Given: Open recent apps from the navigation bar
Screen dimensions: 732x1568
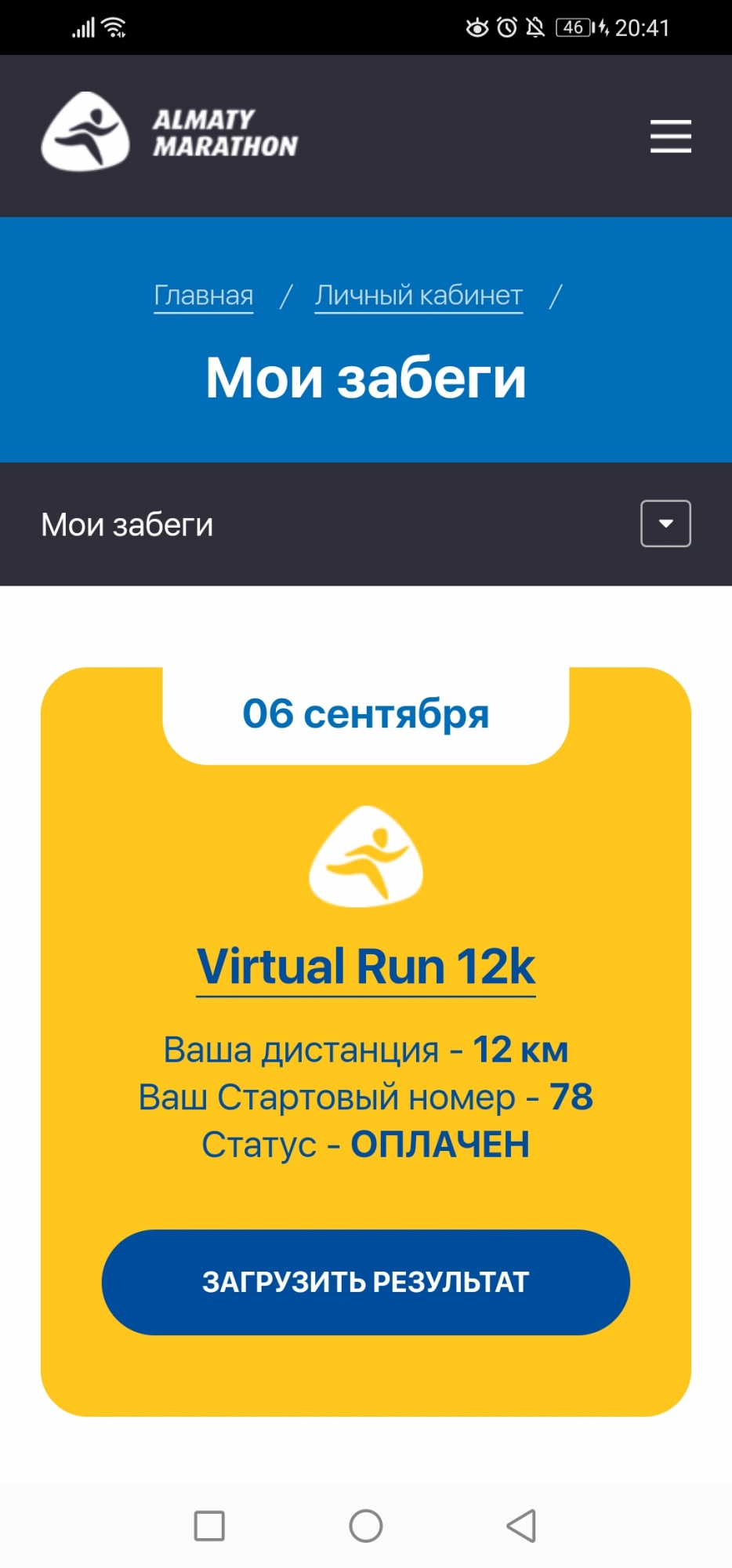Looking at the screenshot, I should point(209,1526).
